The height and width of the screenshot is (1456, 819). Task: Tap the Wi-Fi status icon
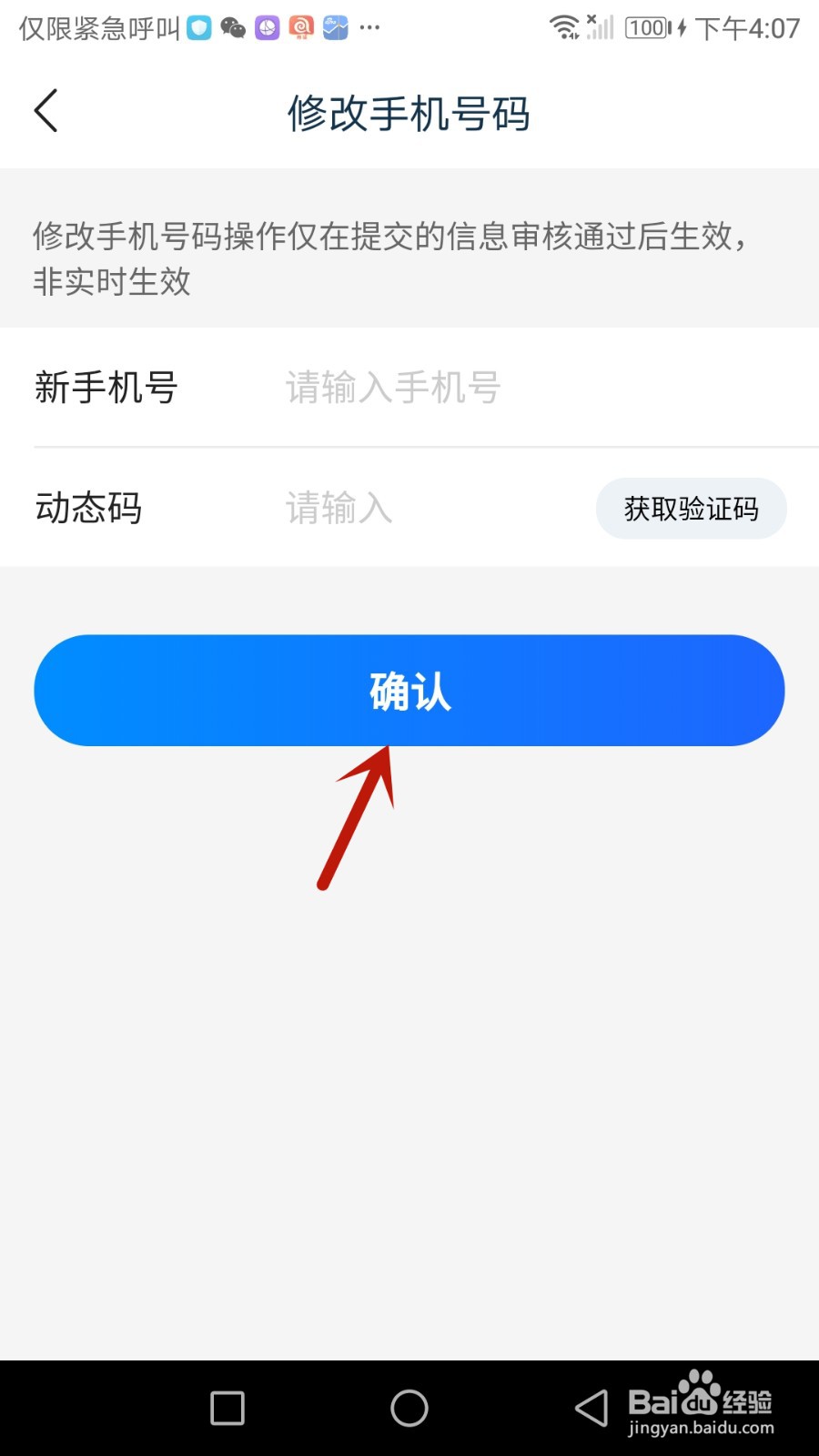pyautogui.click(x=565, y=25)
